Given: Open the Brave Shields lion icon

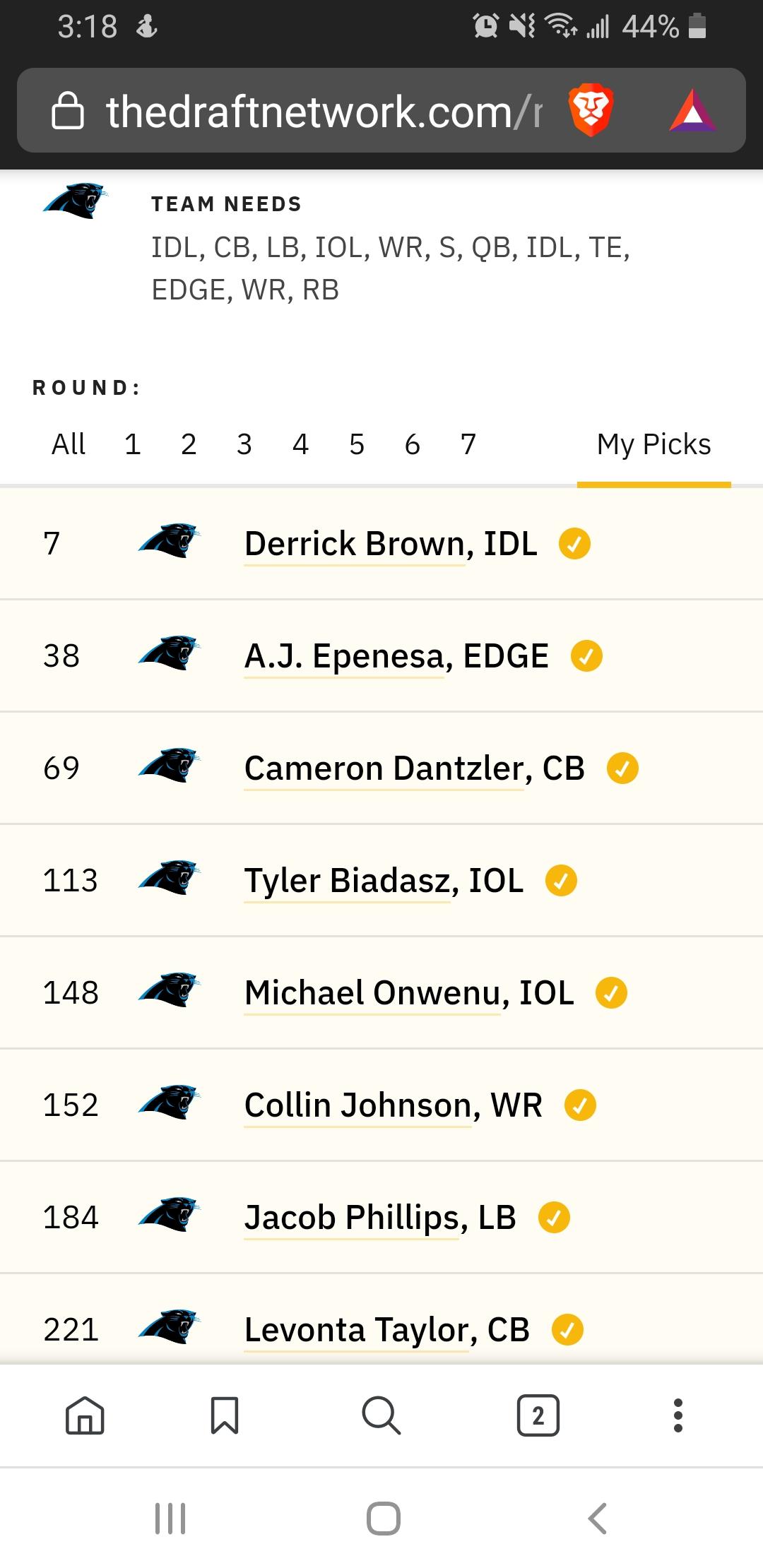Looking at the screenshot, I should click(x=591, y=110).
